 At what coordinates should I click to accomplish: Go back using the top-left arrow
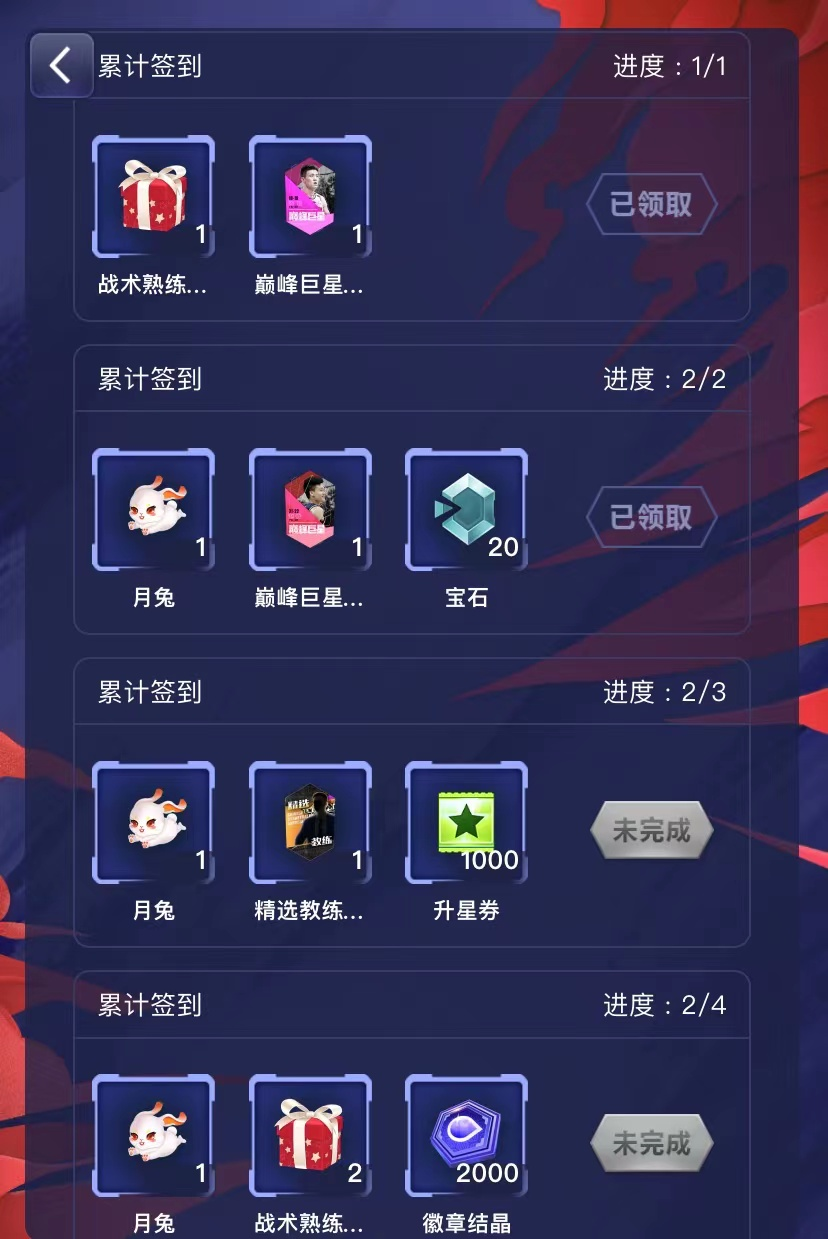pos(61,66)
